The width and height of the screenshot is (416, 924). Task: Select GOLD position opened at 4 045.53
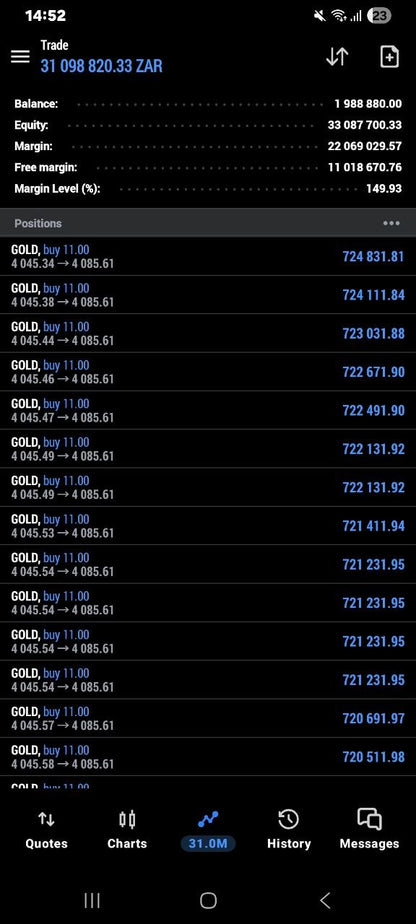(x=208, y=526)
